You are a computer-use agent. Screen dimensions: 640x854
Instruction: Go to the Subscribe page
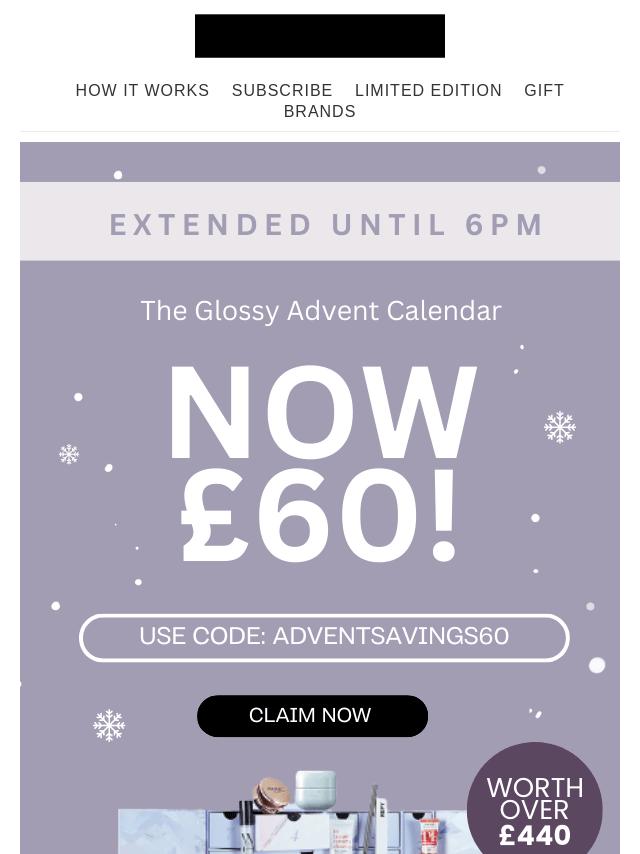pyautogui.click(x=282, y=91)
